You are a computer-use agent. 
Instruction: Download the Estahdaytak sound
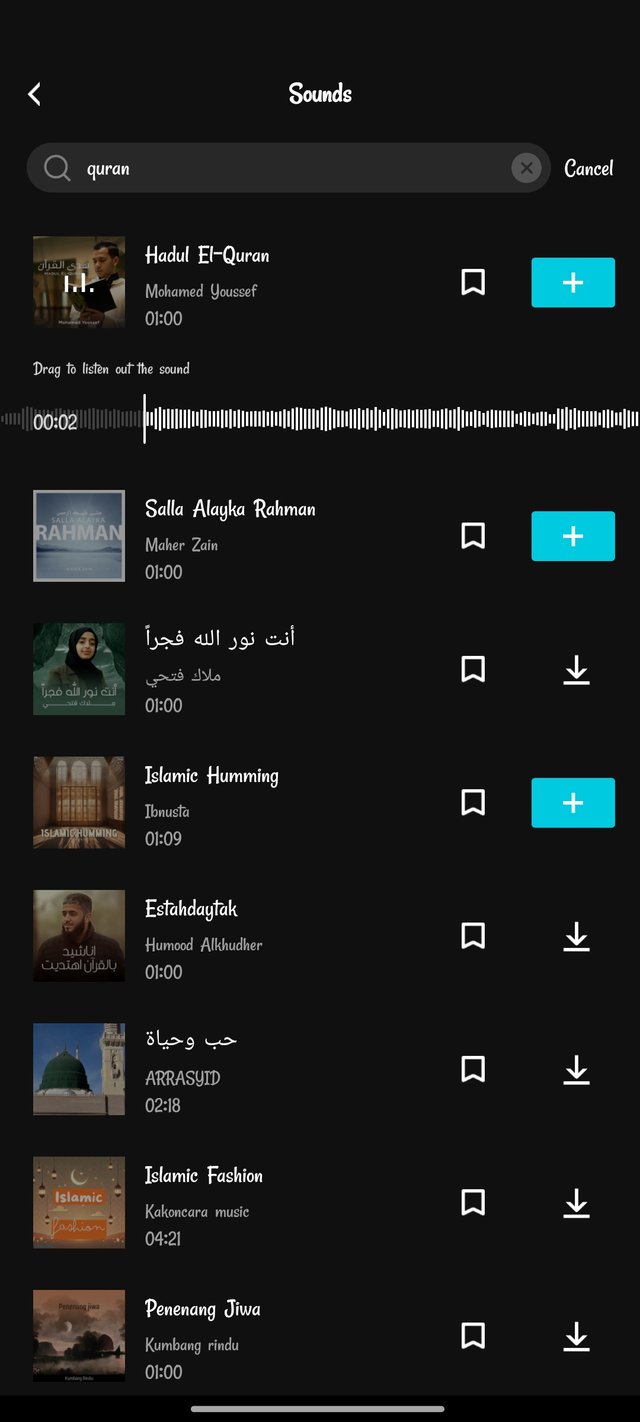[x=576, y=936]
